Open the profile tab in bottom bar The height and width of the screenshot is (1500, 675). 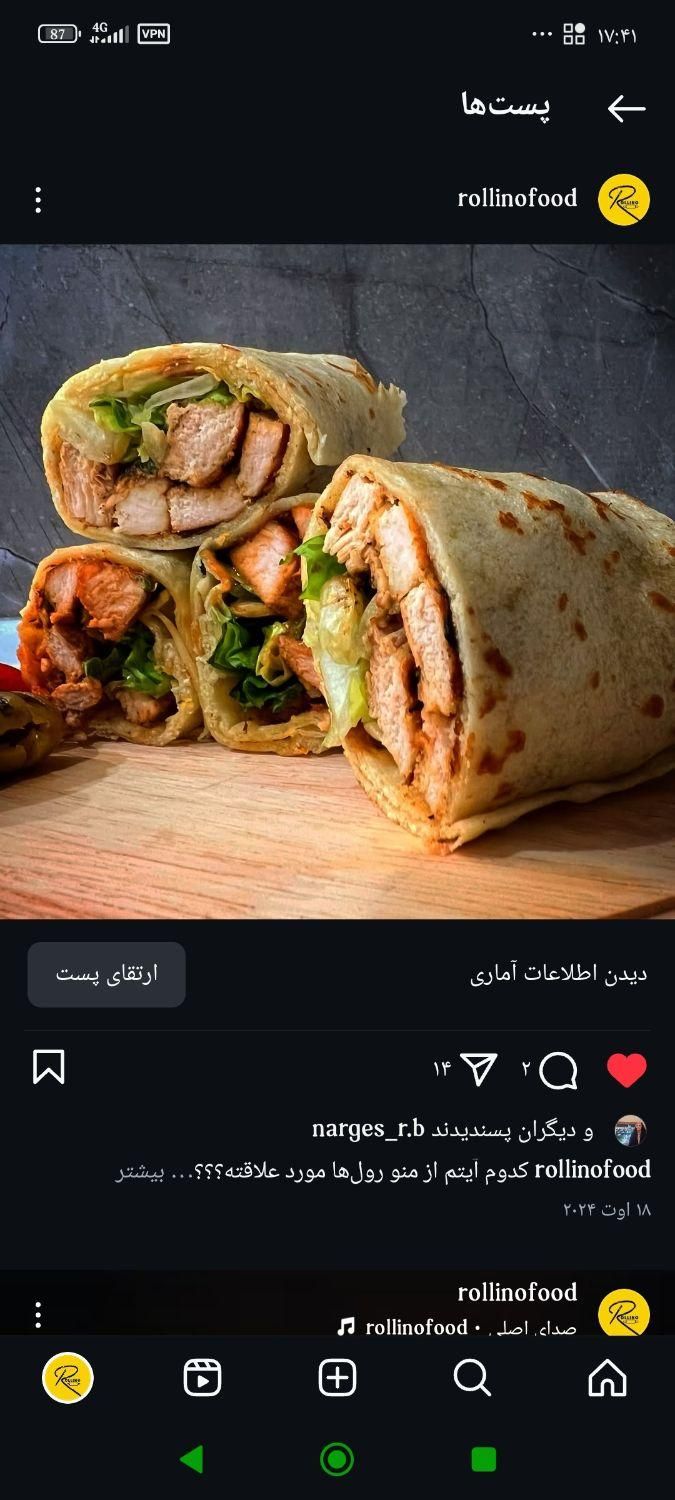68,1377
